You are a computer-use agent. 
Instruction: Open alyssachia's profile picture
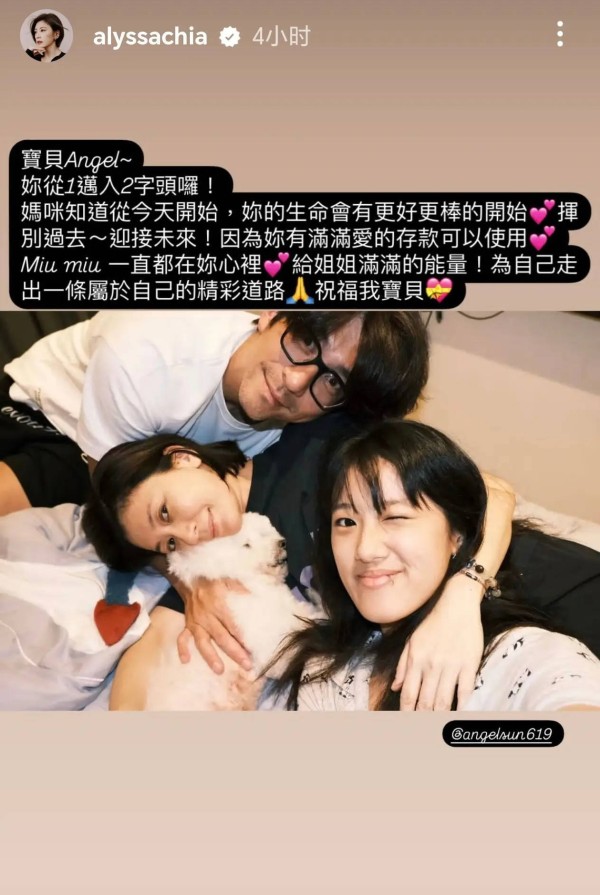click(46, 37)
